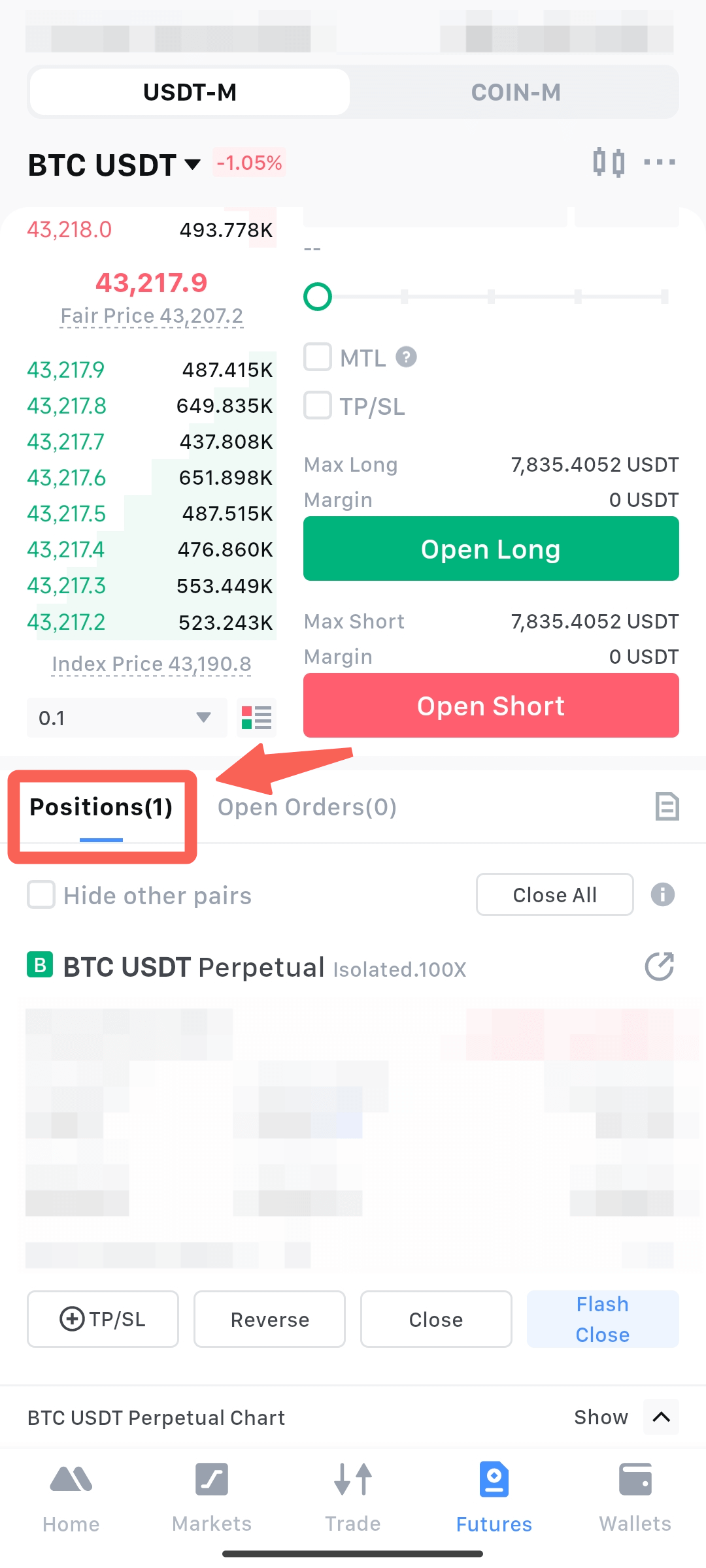
Task: Open the order history document icon
Action: click(x=667, y=806)
